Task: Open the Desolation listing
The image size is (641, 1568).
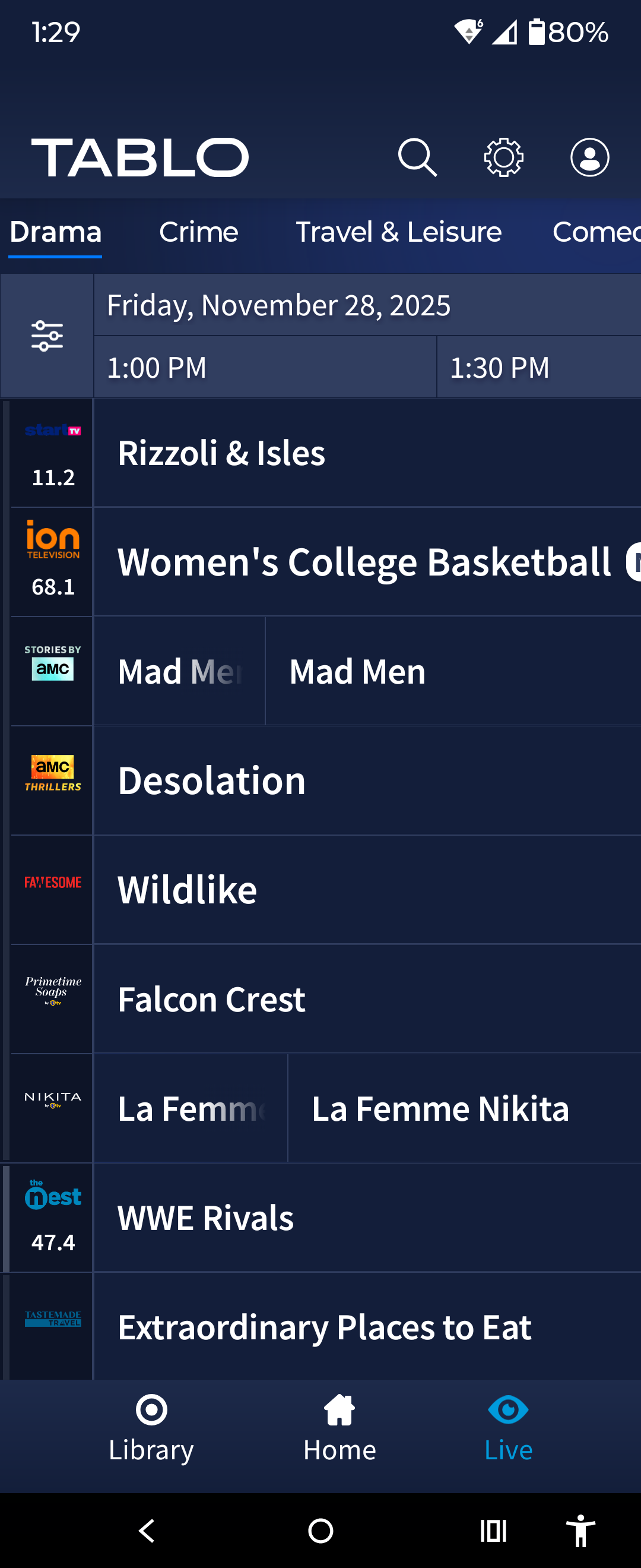Action: (x=367, y=780)
